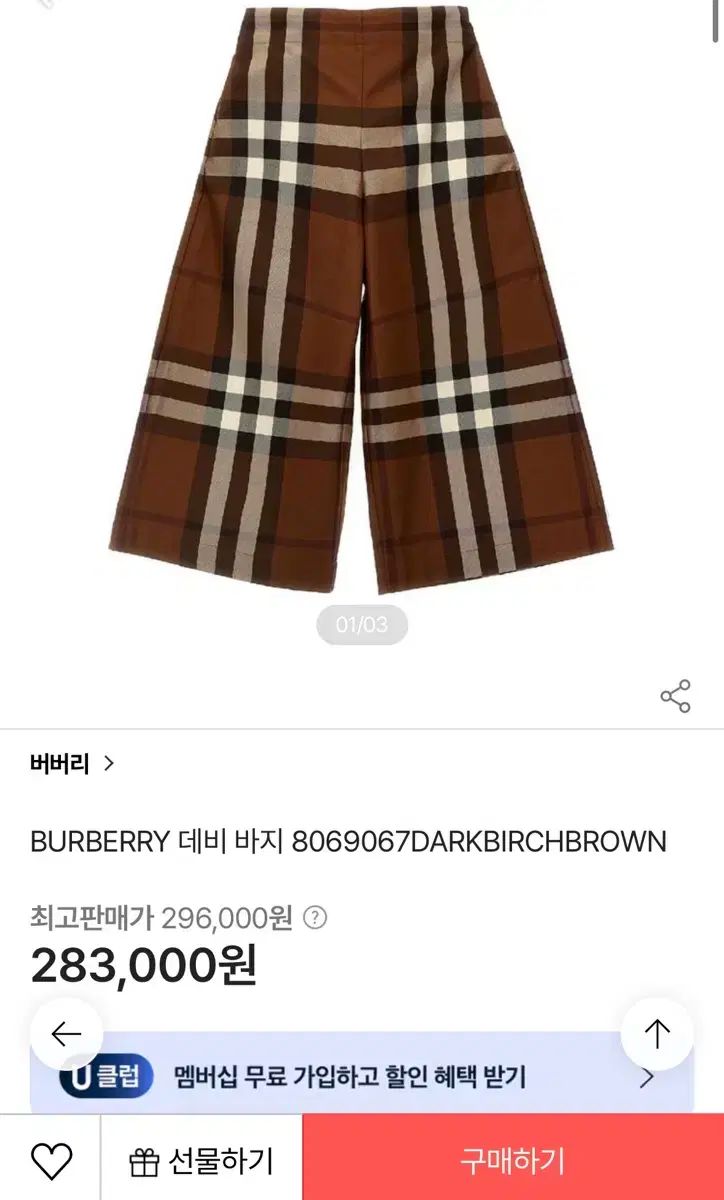Share this Burberry pants product

pos(676,696)
